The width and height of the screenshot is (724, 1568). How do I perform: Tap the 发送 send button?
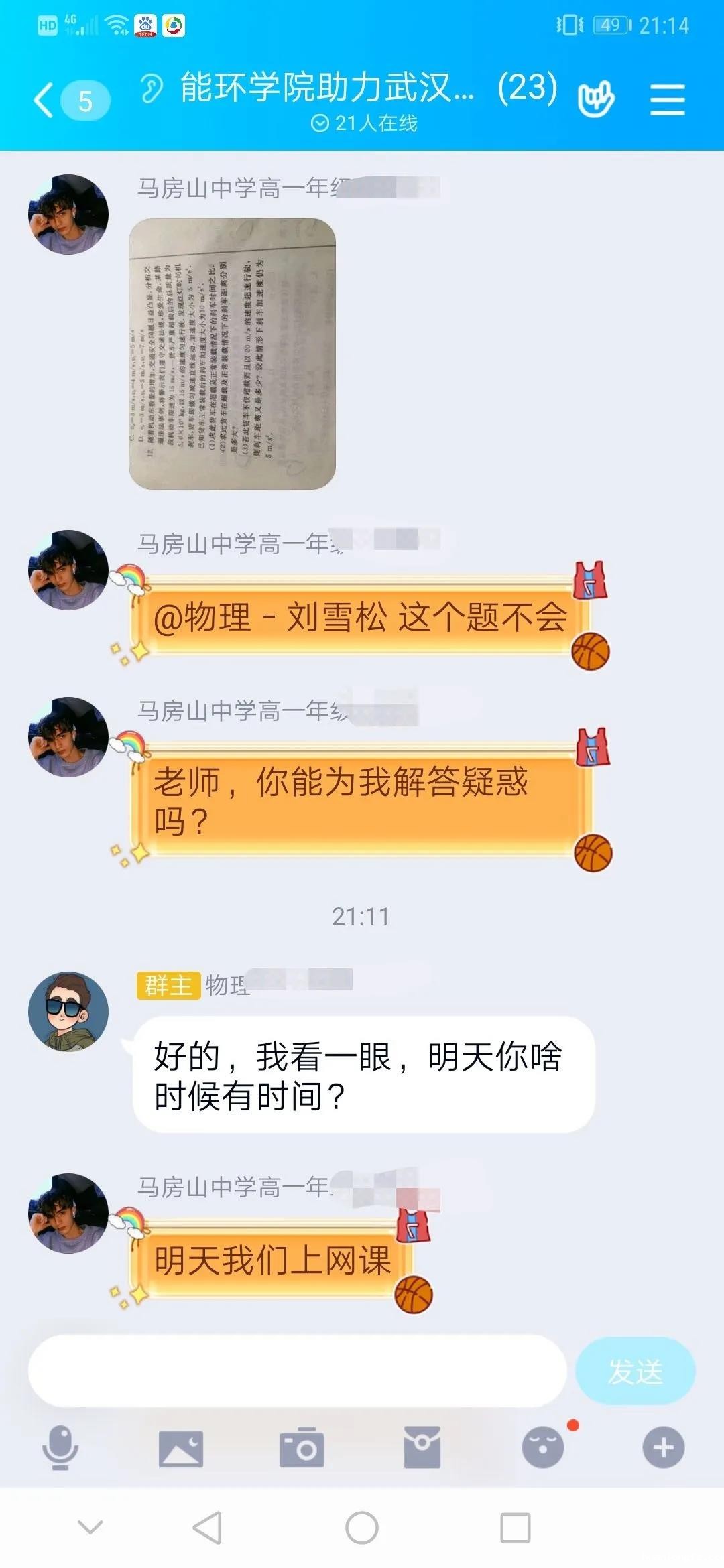(x=635, y=1371)
